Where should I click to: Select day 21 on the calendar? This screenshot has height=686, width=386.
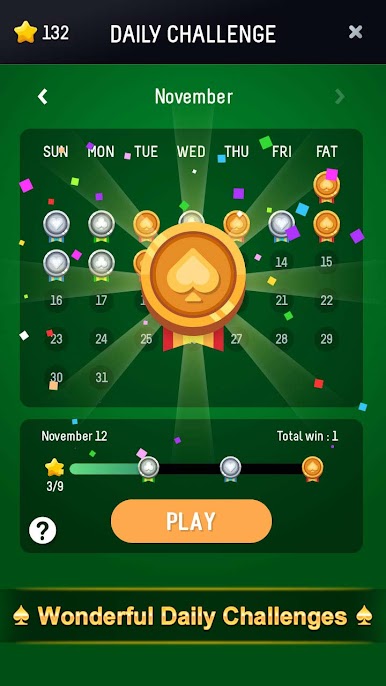(x=281, y=301)
